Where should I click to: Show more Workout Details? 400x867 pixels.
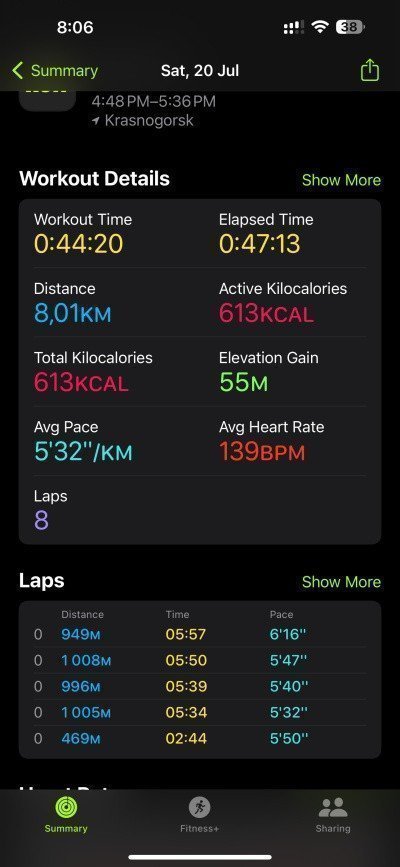[341, 180]
